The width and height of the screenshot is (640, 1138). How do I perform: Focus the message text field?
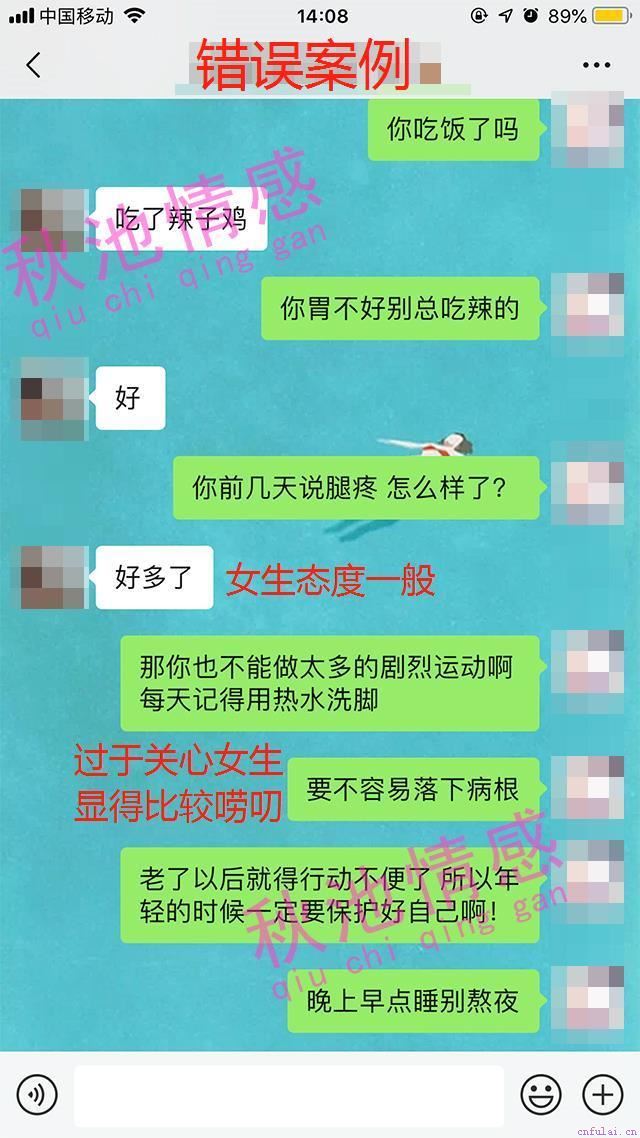click(x=288, y=1096)
